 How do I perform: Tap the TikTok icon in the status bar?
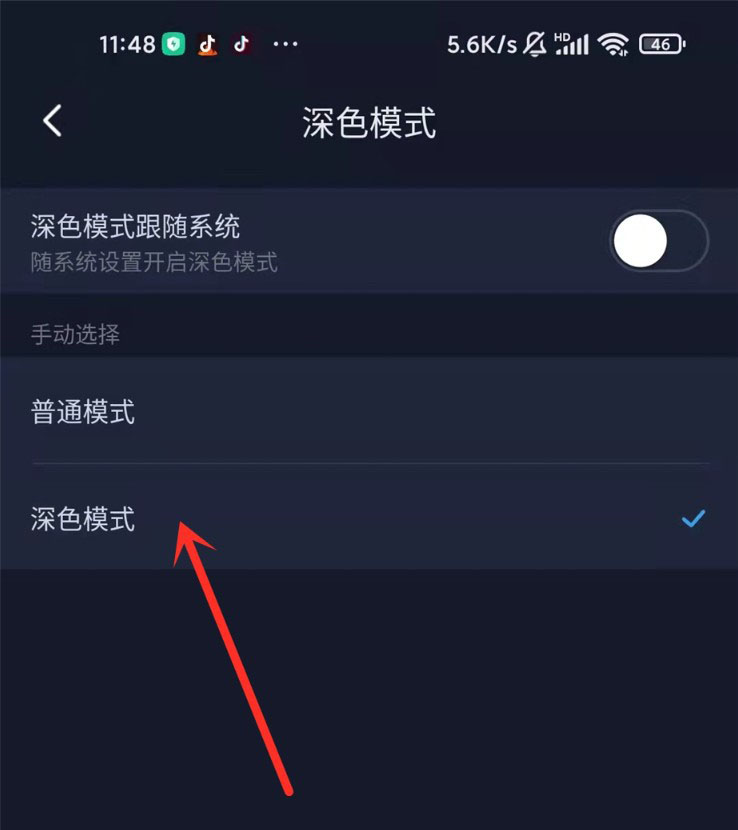pos(240,44)
